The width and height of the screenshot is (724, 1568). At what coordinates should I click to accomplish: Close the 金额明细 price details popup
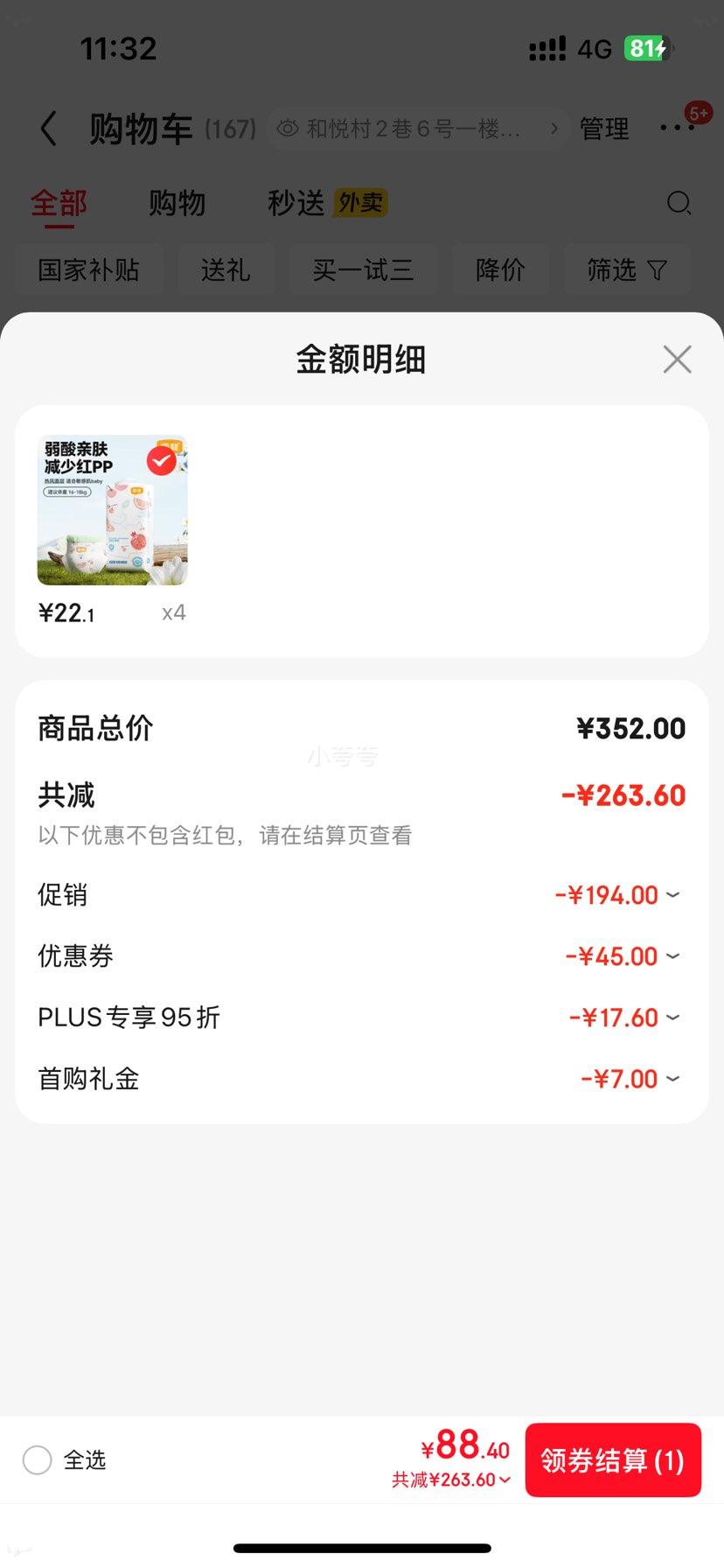point(677,359)
